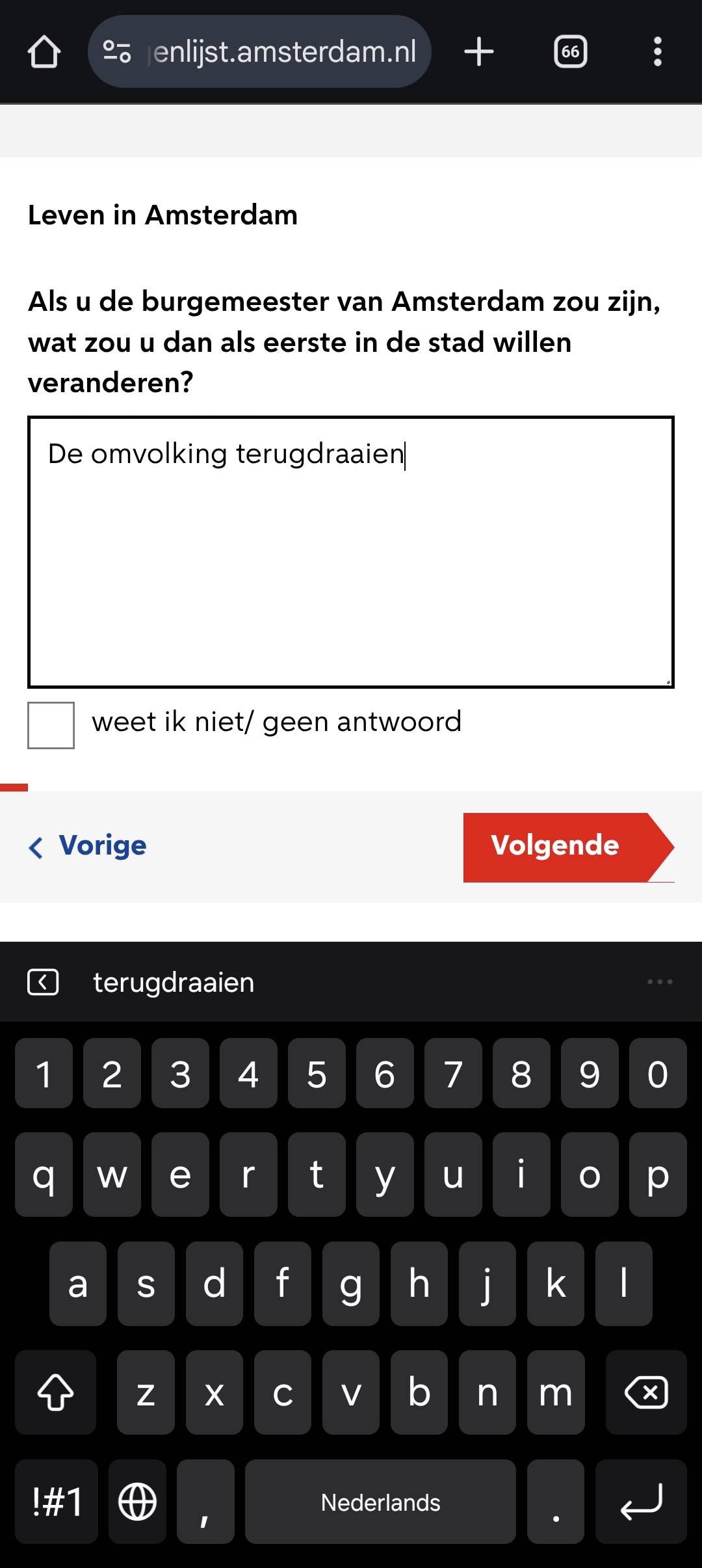
Task: Accept the keyboard suggestion 'terugdraaien'
Action: coord(174,982)
